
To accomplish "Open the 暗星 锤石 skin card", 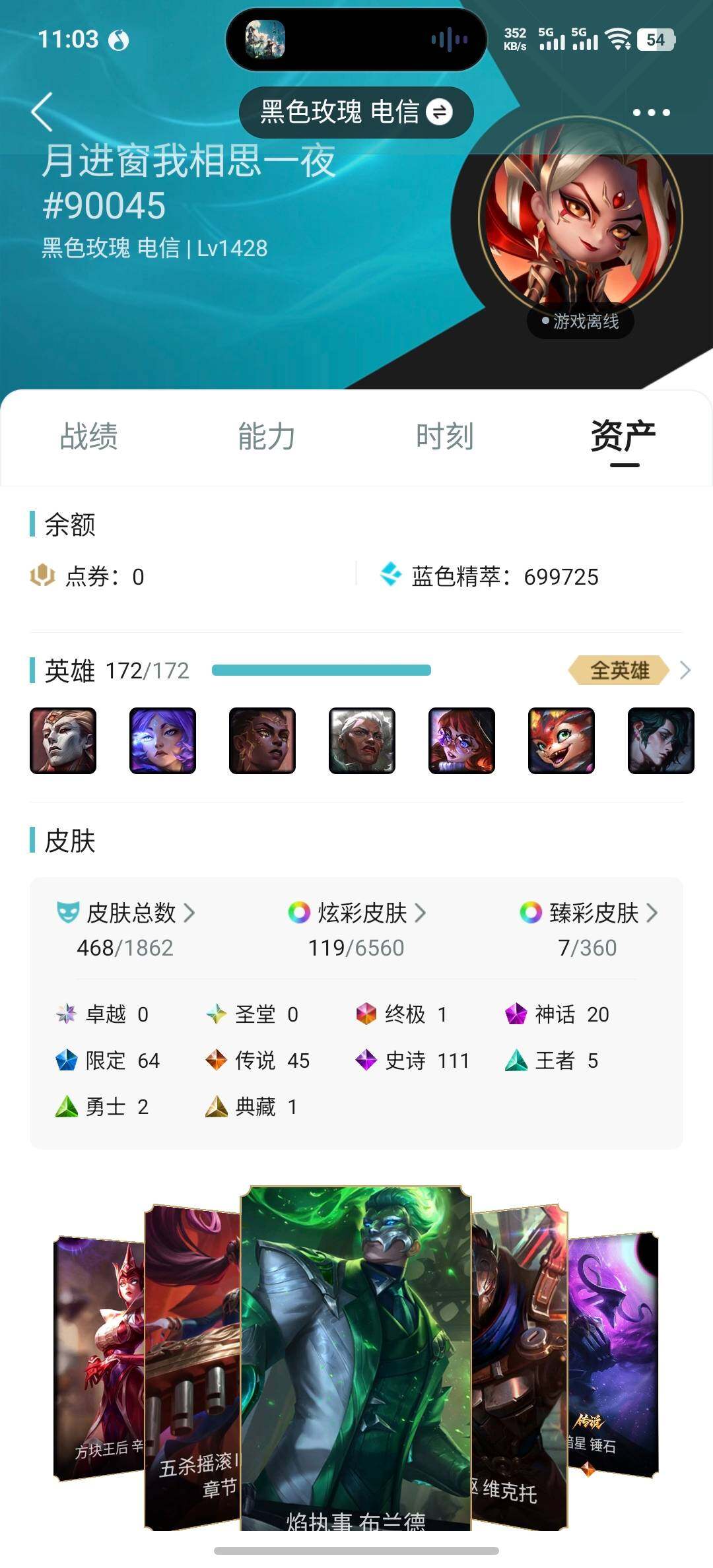I will click(614, 1353).
